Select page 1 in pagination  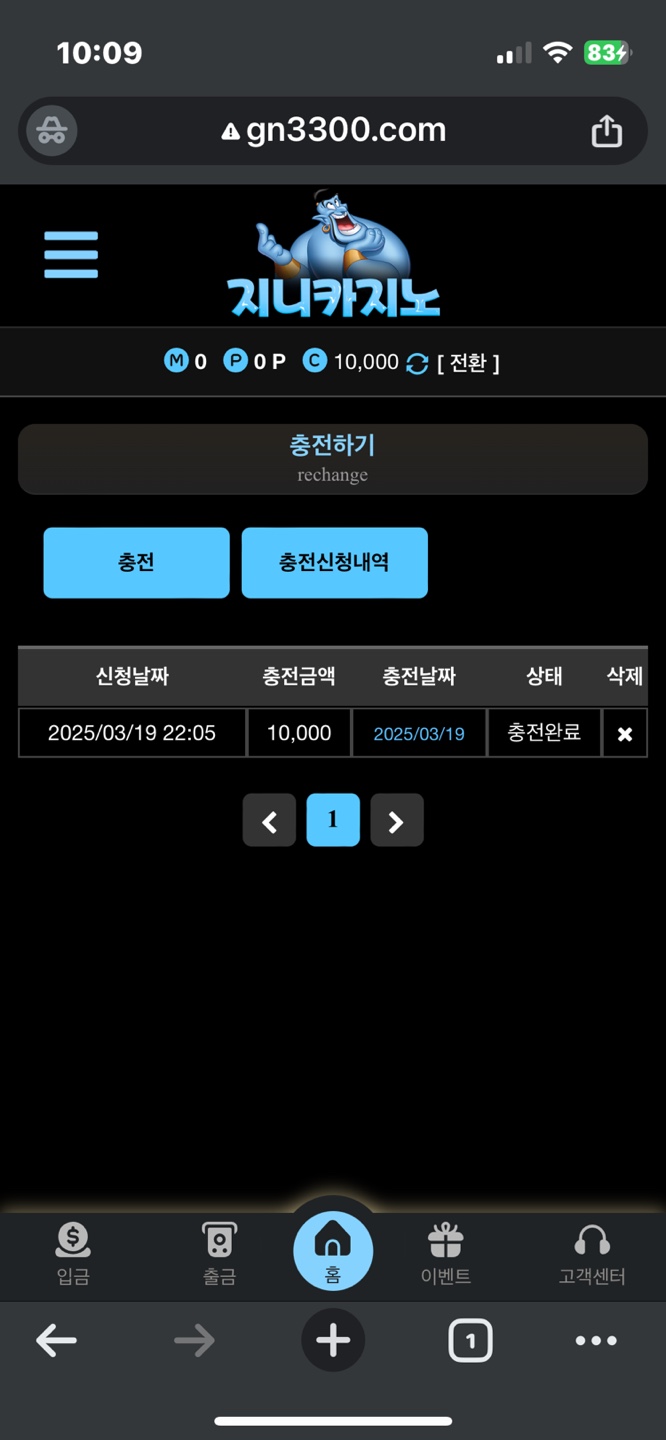tap(333, 821)
